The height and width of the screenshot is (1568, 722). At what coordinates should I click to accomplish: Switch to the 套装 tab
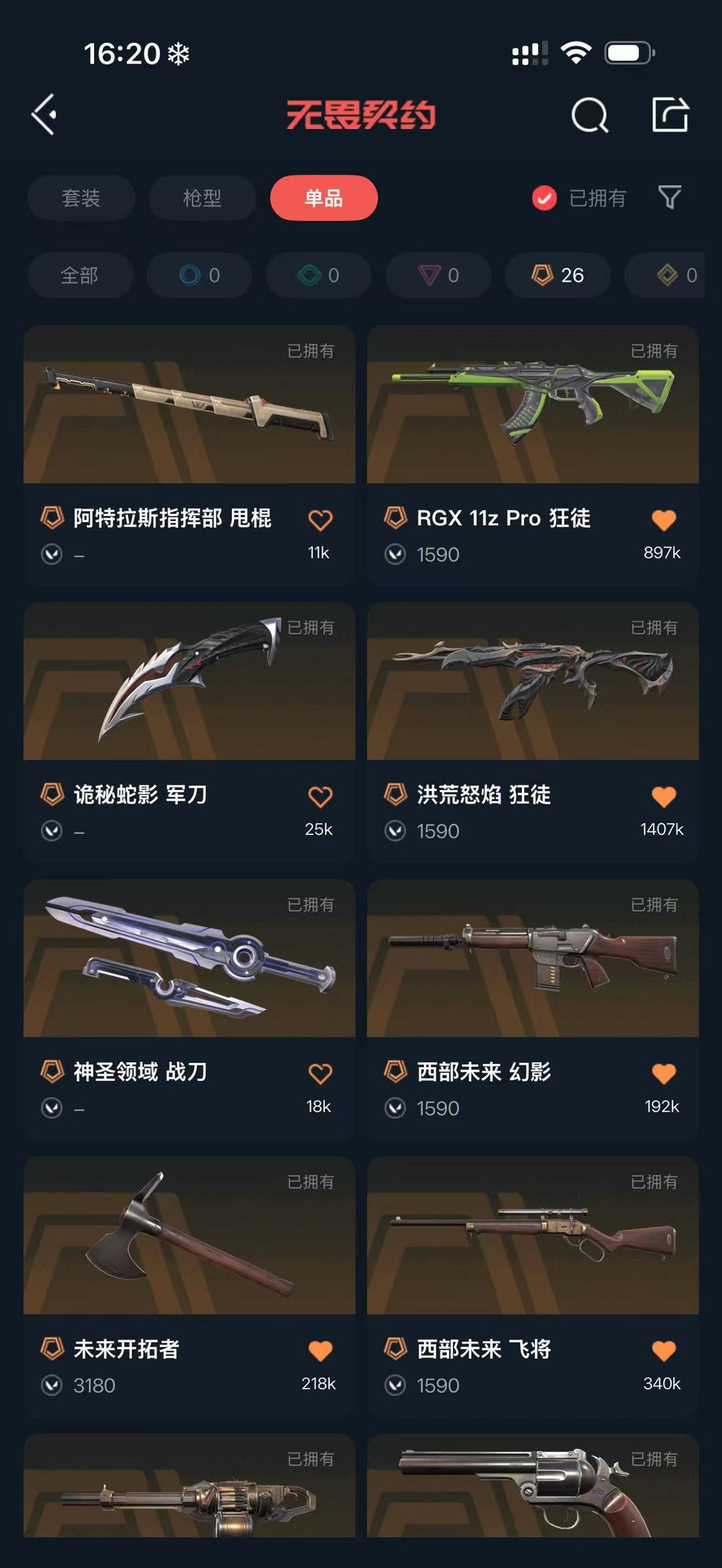click(x=81, y=198)
